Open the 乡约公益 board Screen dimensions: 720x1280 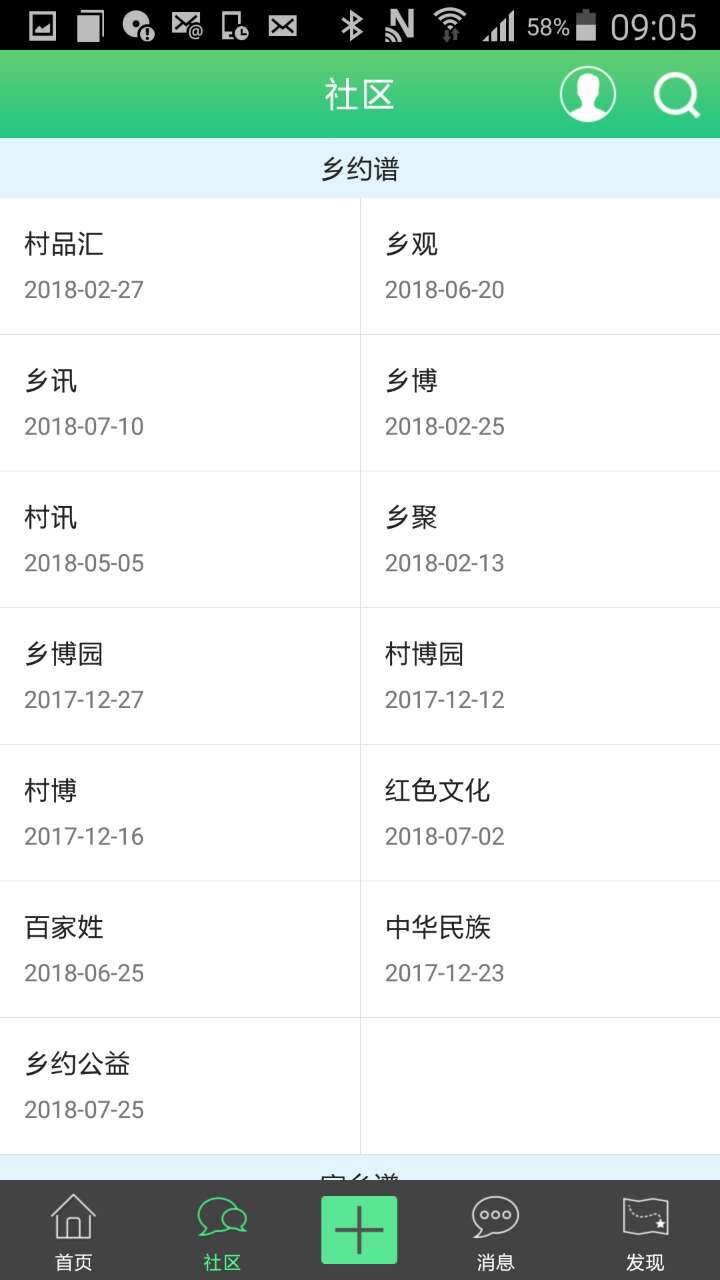click(x=180, y=1086)
